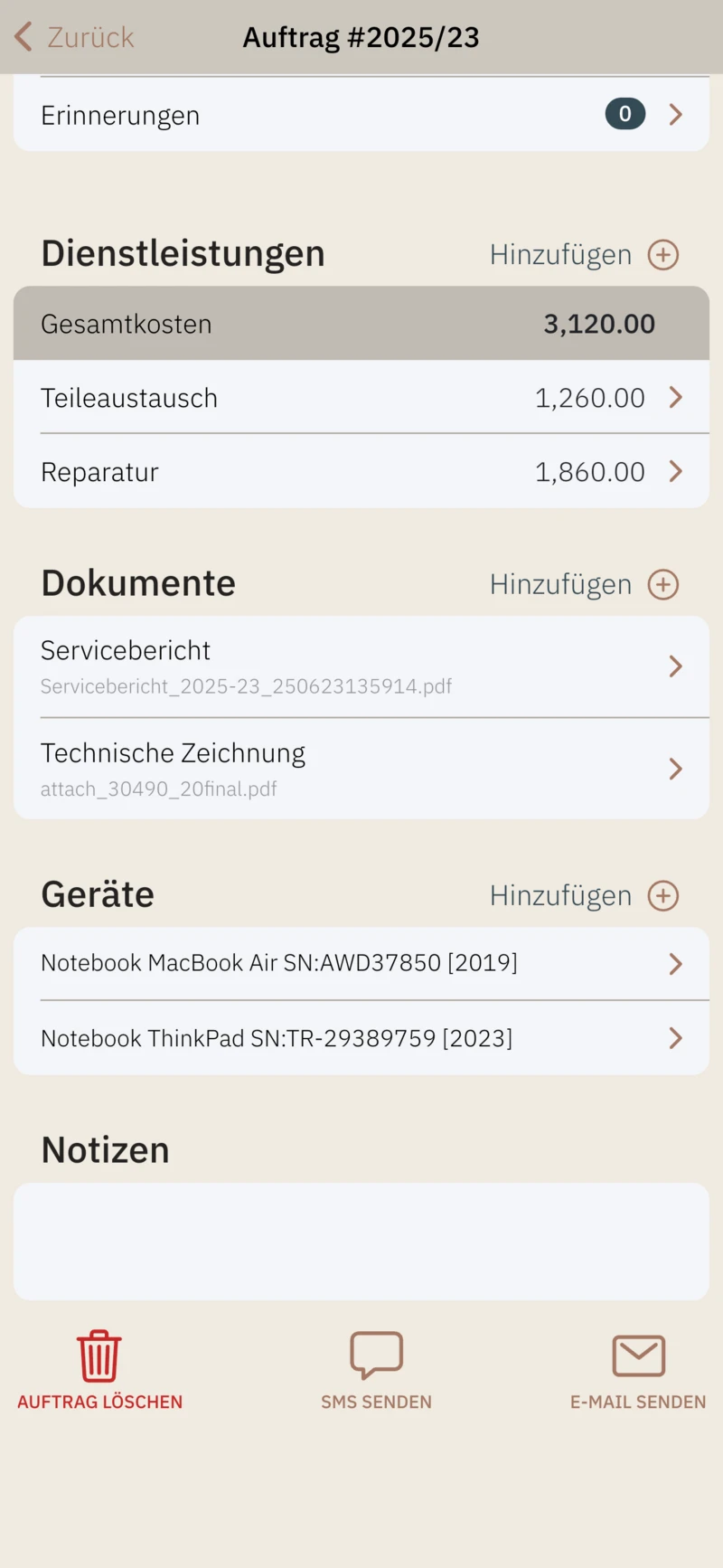The image size is (723, 1568).
Task: Tap the Notizen text field
Action: (x=361, y=1242)
